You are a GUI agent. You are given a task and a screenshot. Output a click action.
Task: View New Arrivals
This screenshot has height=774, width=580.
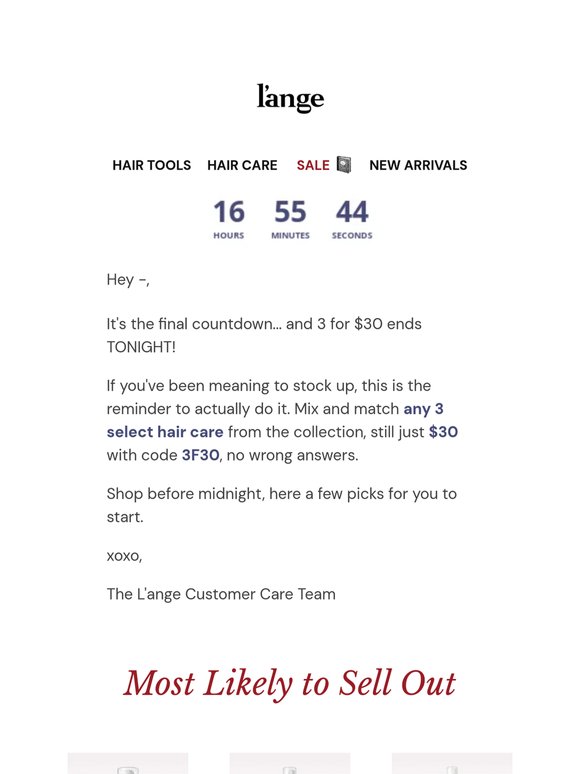418,165
